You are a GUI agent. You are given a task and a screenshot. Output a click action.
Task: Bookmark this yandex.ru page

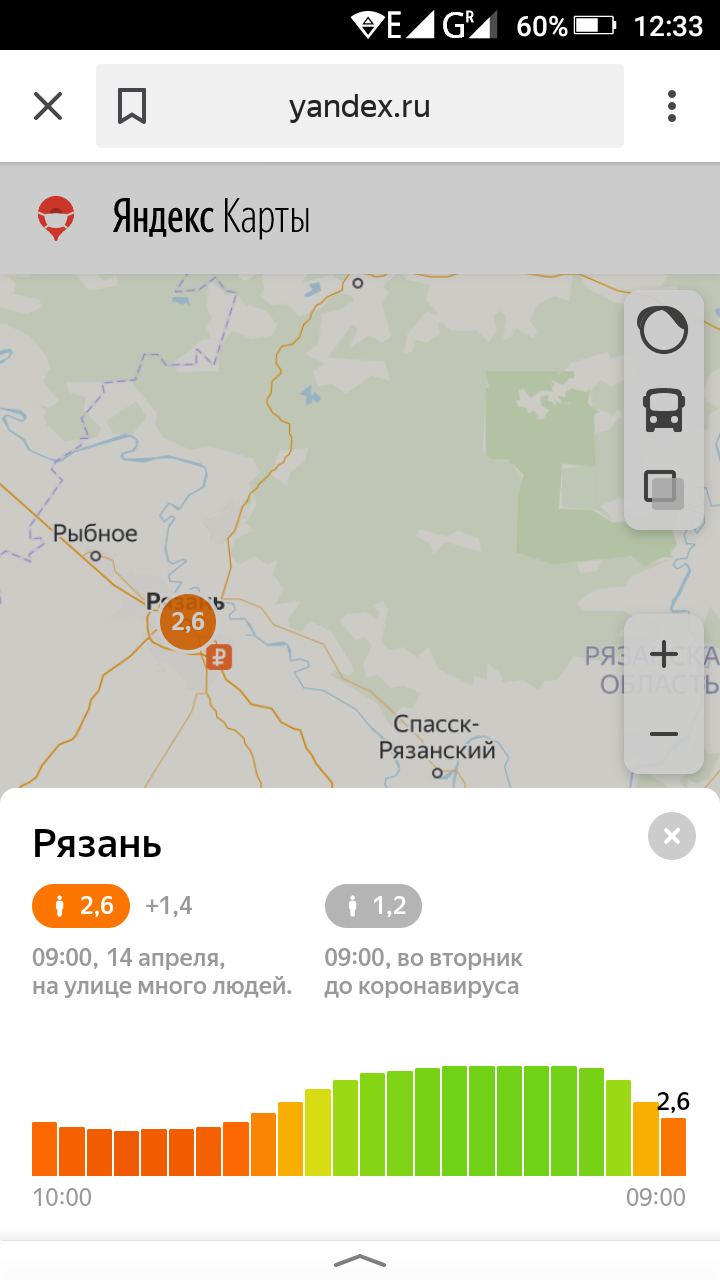point(132,106)
